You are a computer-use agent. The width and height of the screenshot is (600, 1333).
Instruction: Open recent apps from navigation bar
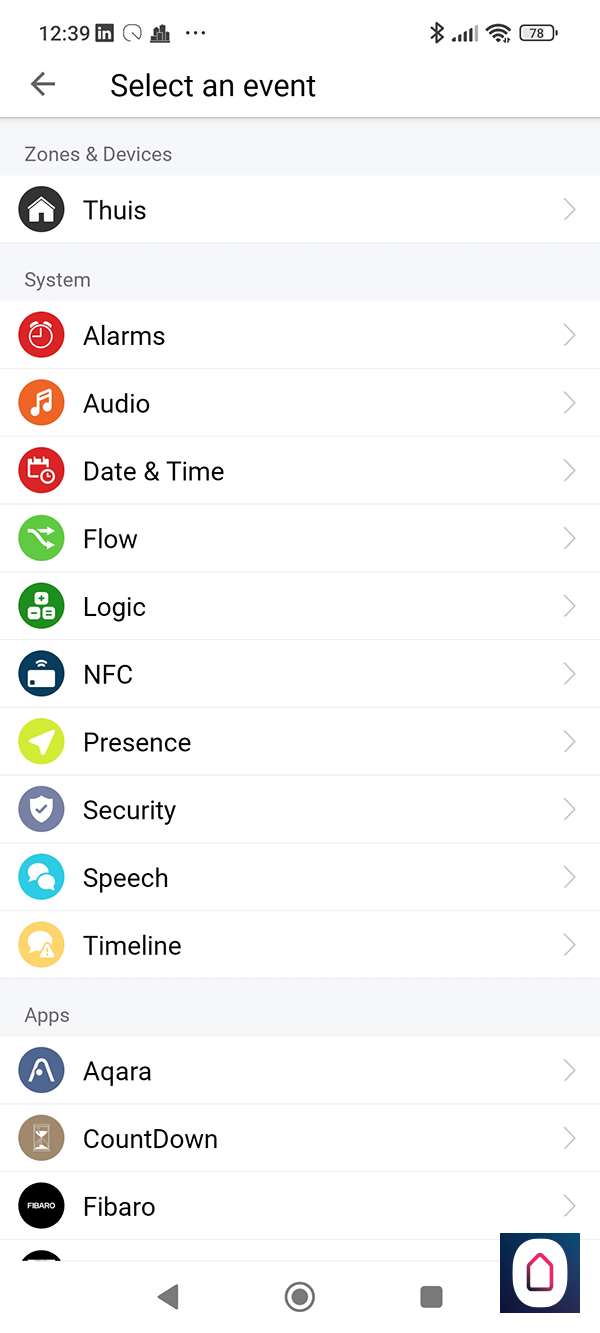pos(431,1297)
